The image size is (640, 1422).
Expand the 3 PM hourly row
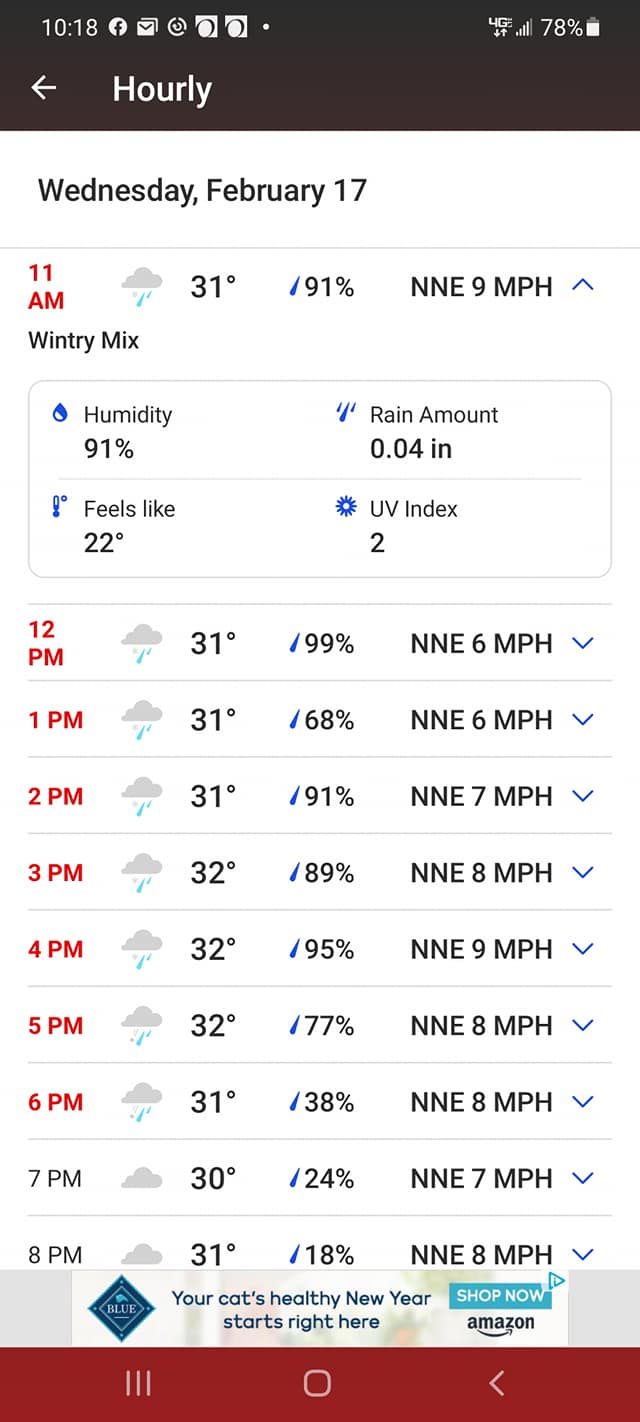point(582,873)
